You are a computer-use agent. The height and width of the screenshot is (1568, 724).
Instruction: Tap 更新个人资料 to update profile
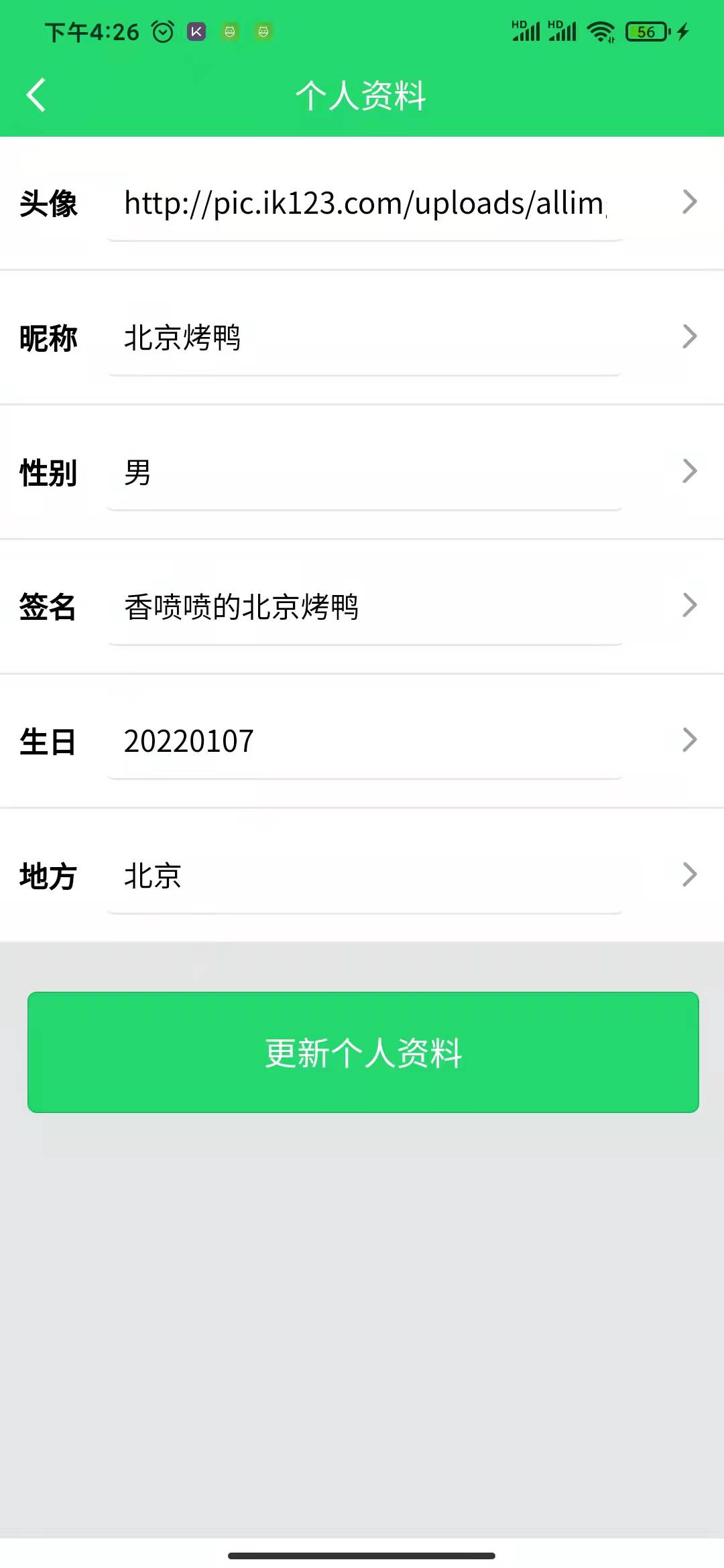(x=363, y=1052)
